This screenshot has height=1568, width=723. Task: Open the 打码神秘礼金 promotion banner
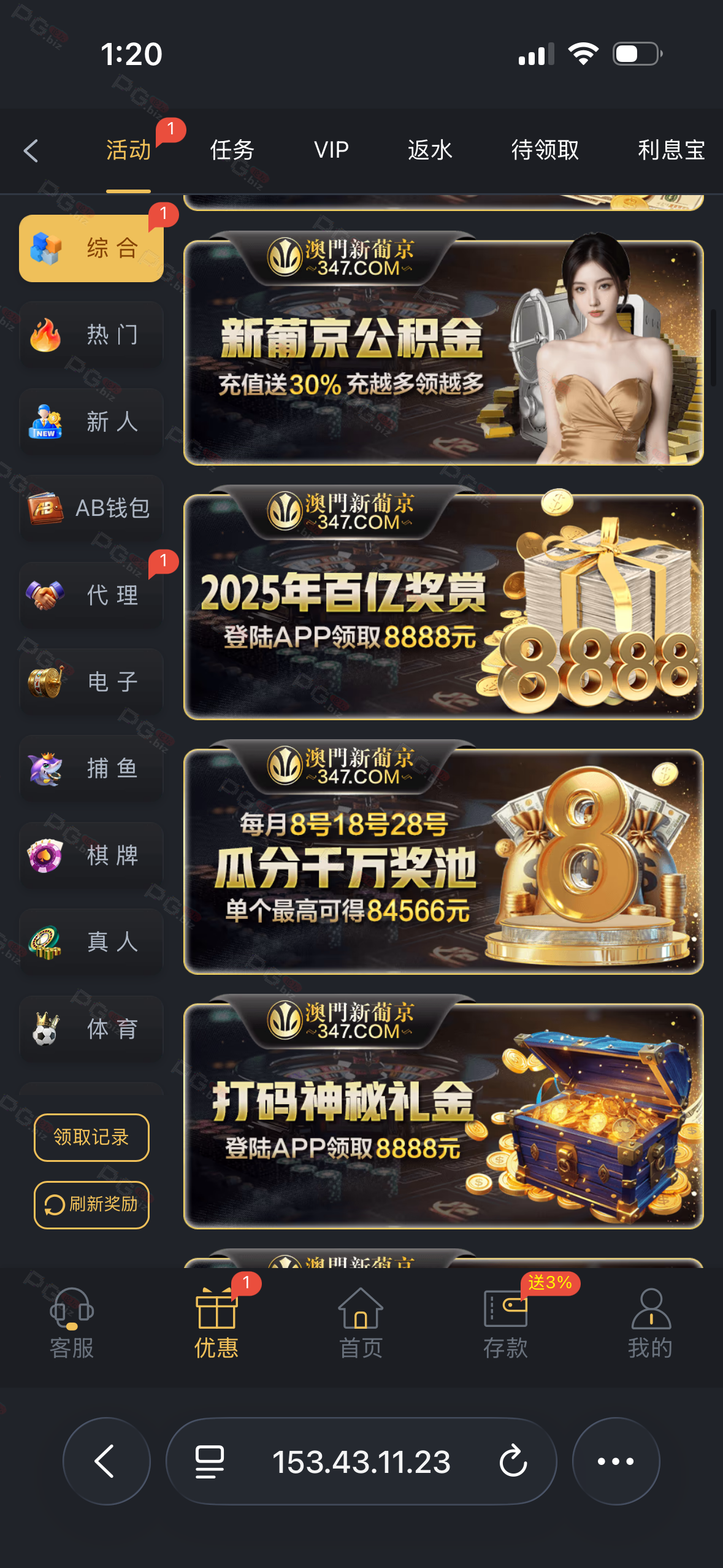tap(443, 1116)
